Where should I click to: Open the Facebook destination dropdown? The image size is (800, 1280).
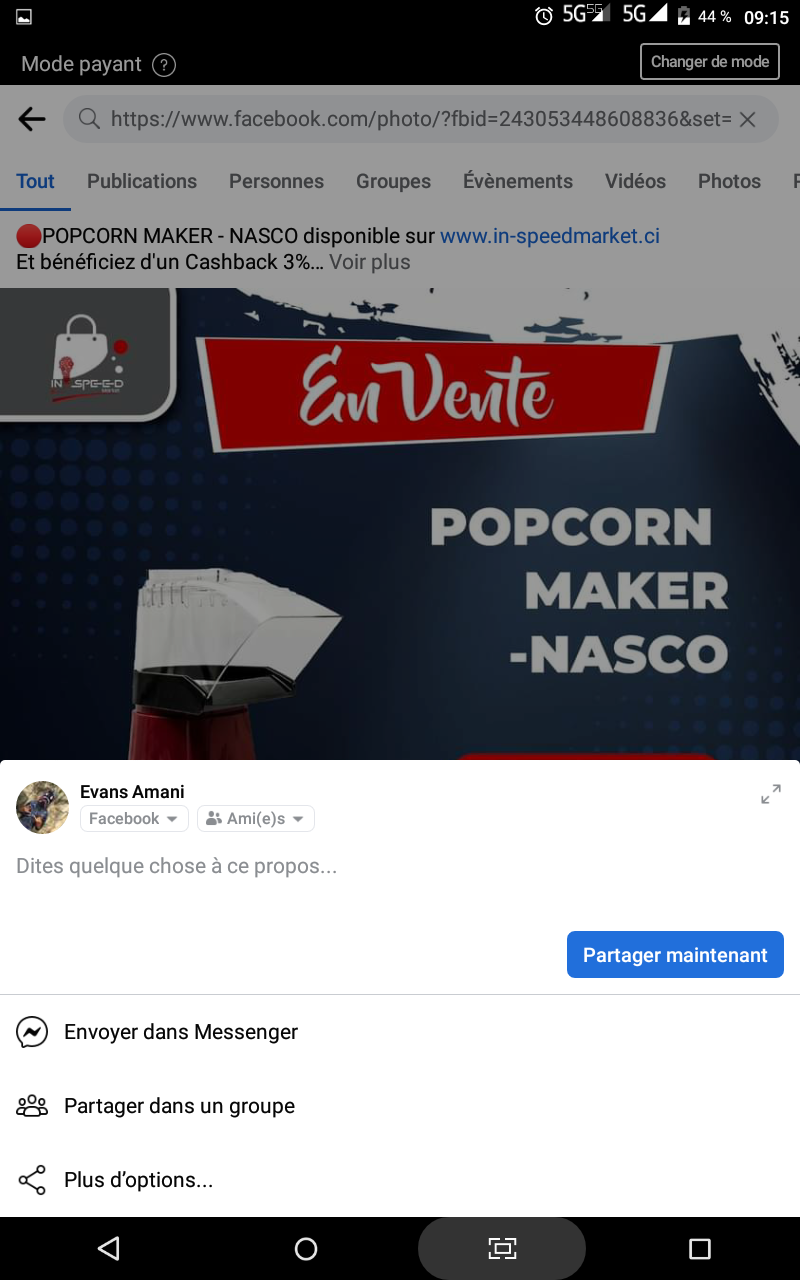point(133,819)
